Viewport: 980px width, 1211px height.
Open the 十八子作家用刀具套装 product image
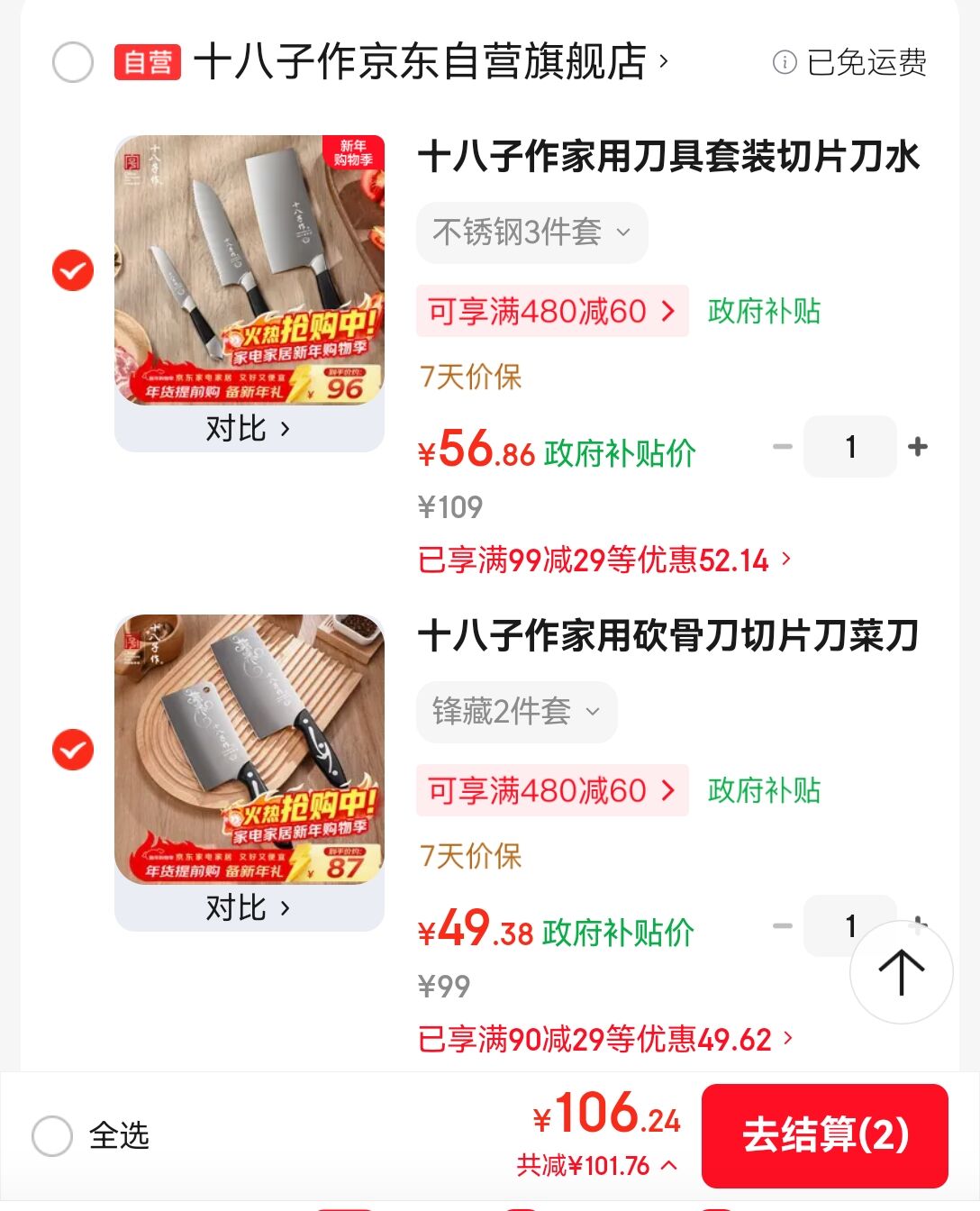click(250, 269)
